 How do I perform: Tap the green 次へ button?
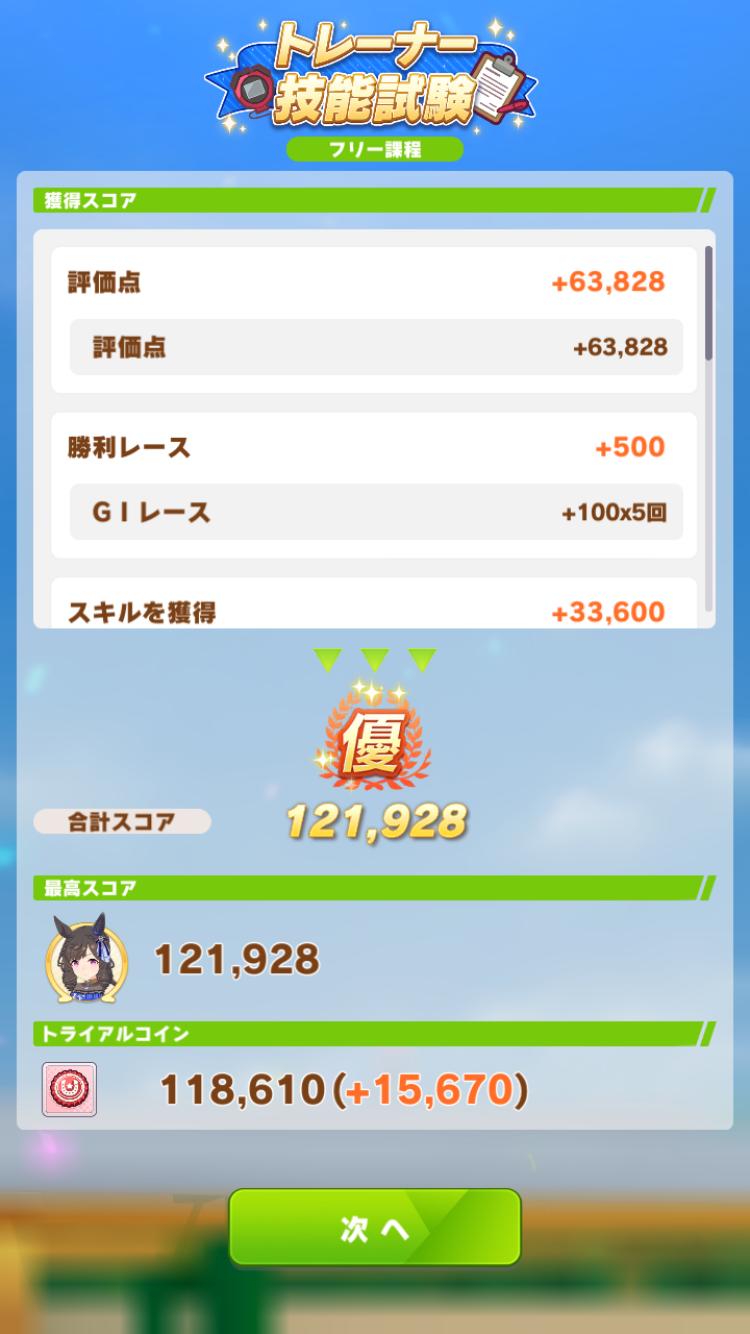(x=375, y=1228)
